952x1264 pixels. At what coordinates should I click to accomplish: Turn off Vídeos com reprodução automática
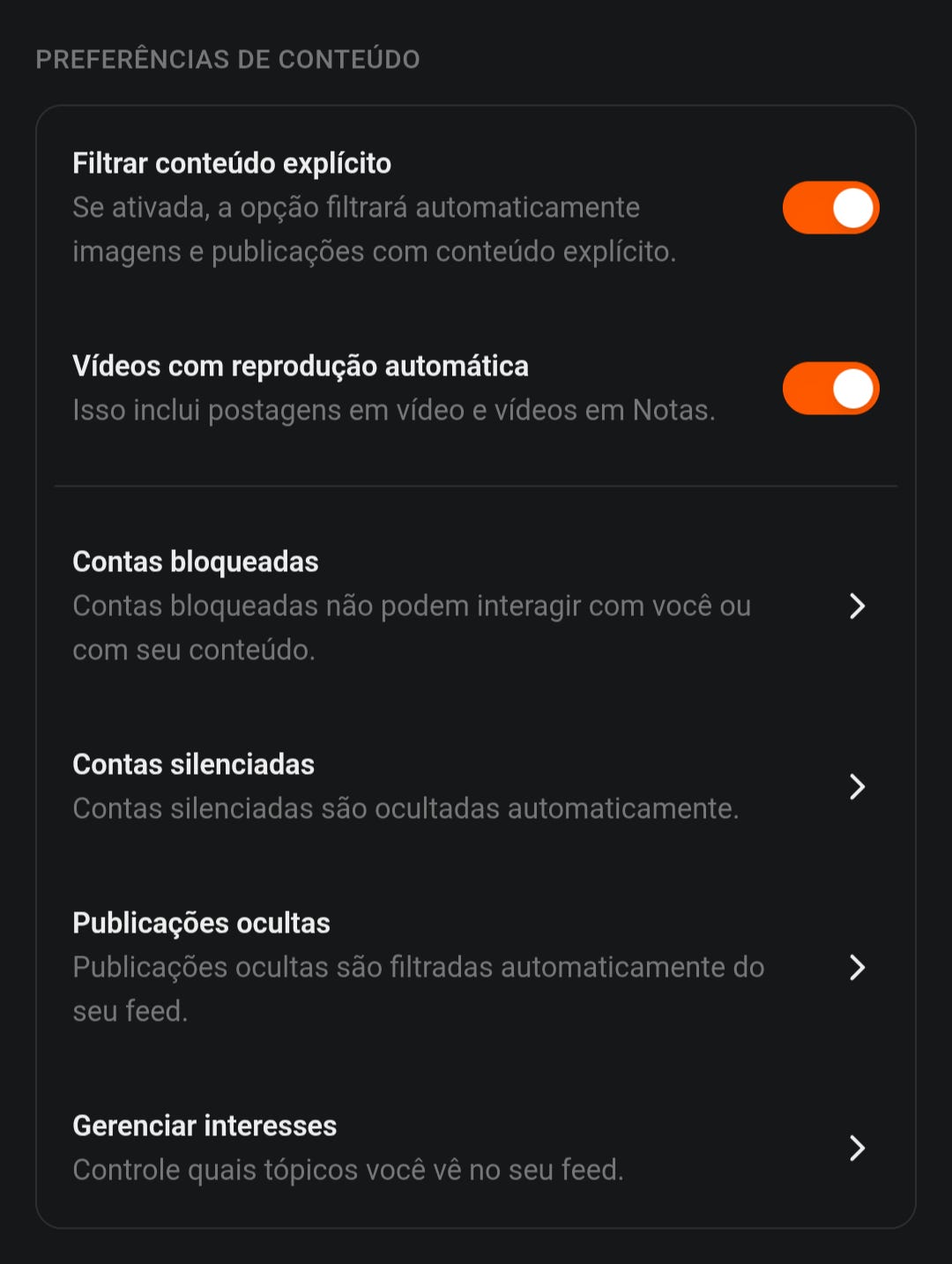pos(830,389)
